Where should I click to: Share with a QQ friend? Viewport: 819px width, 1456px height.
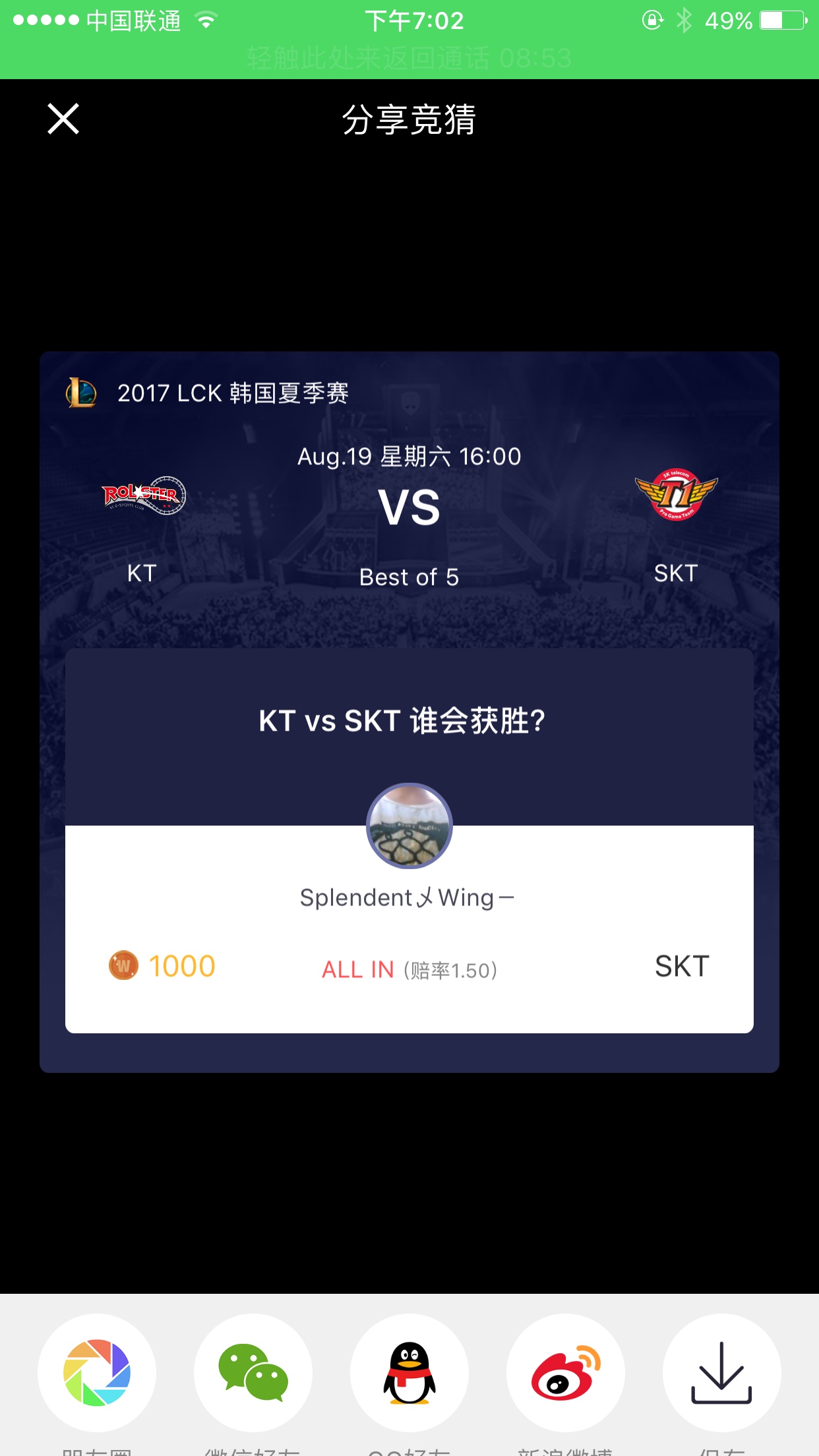pyautogui.click(x=409, y=1372)
